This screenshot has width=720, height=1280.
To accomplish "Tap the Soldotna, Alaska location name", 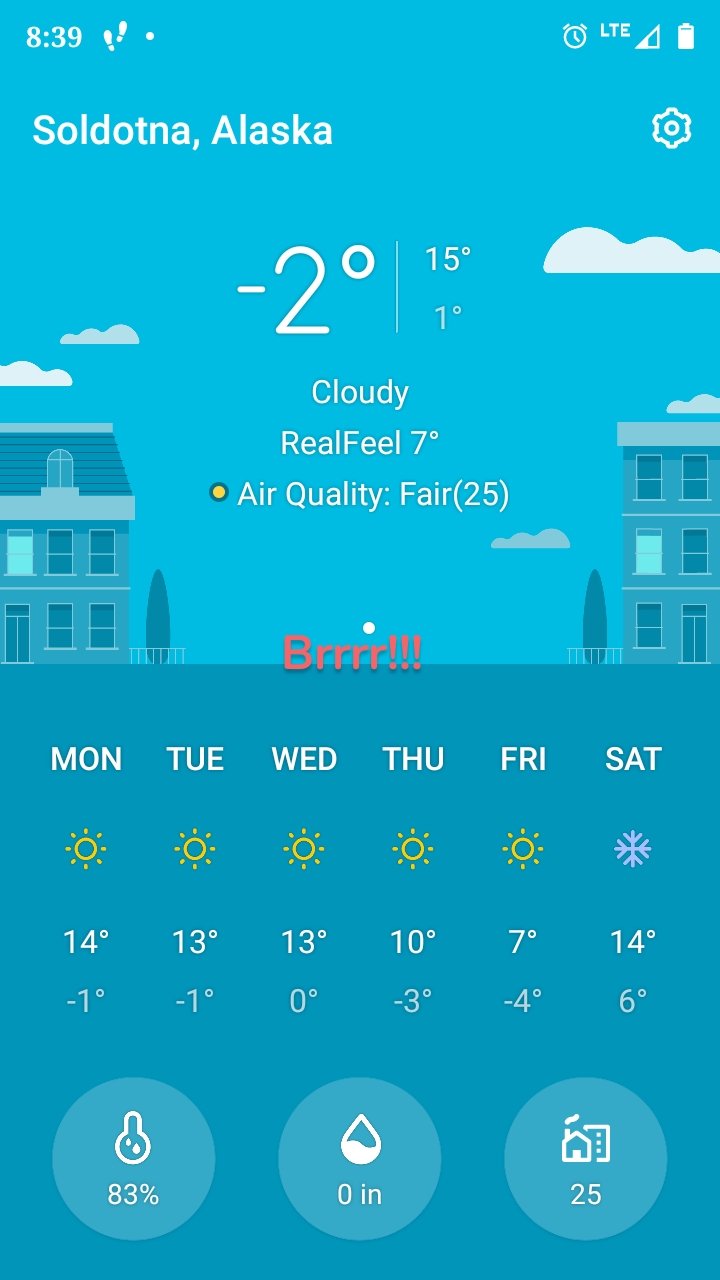I will tap(182, 129).
